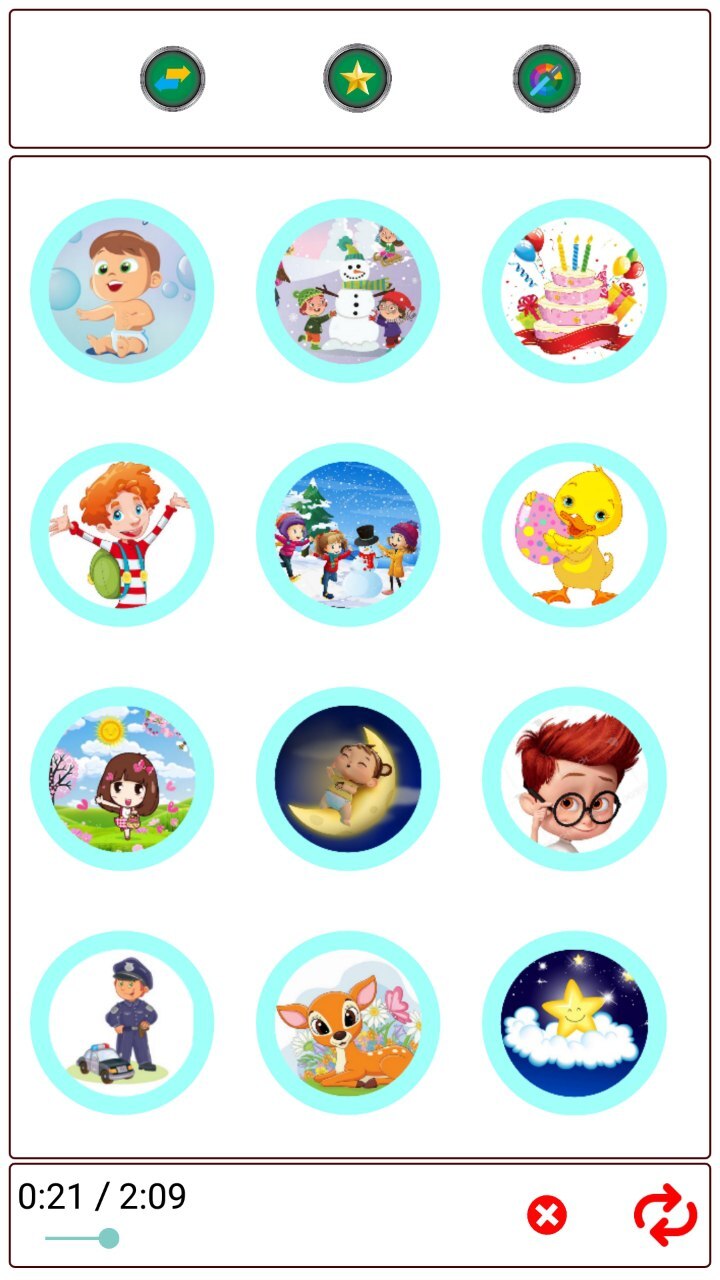Open the star on cloud tile

[x=574, y=1022]
